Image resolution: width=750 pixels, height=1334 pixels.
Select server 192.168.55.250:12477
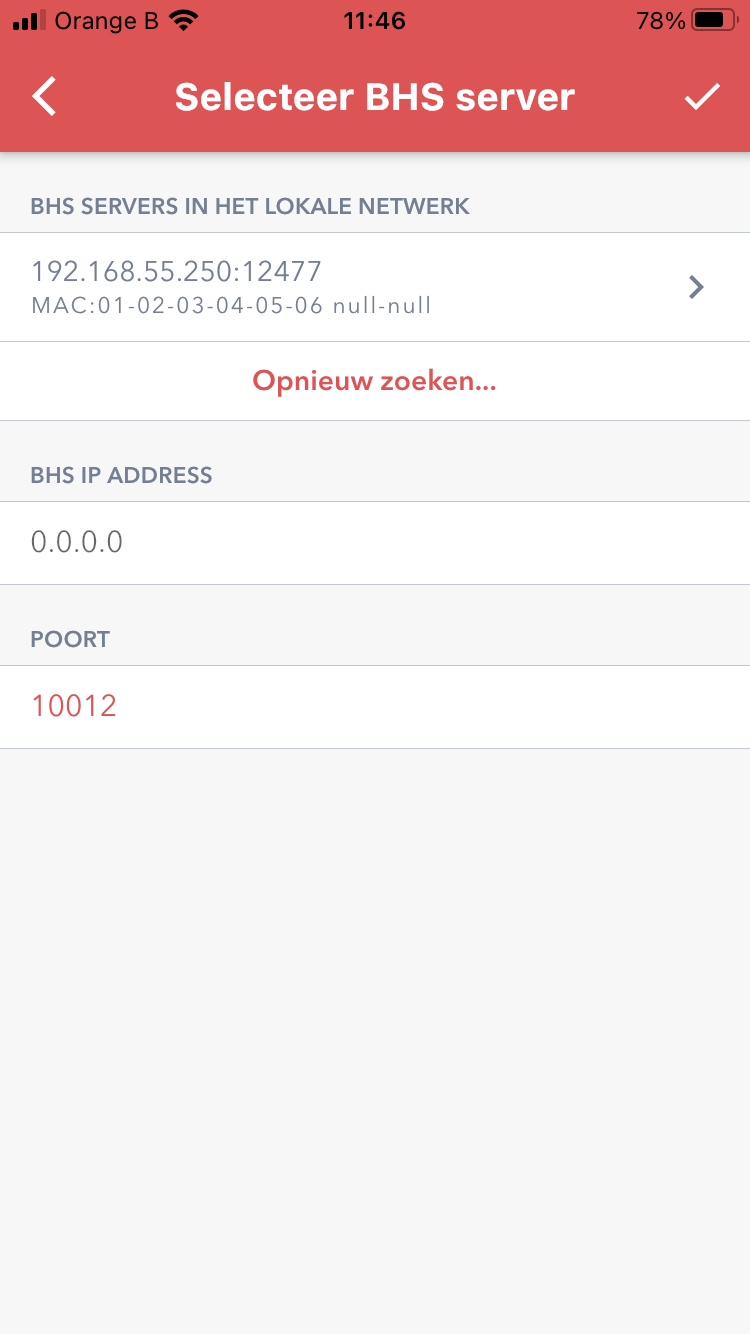[375, 287]
